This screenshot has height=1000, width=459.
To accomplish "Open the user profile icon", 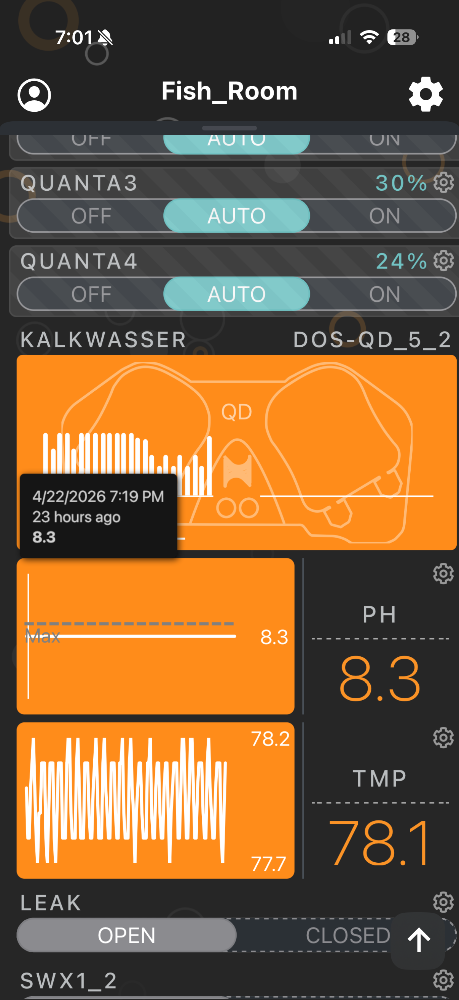I will point(34,95).
